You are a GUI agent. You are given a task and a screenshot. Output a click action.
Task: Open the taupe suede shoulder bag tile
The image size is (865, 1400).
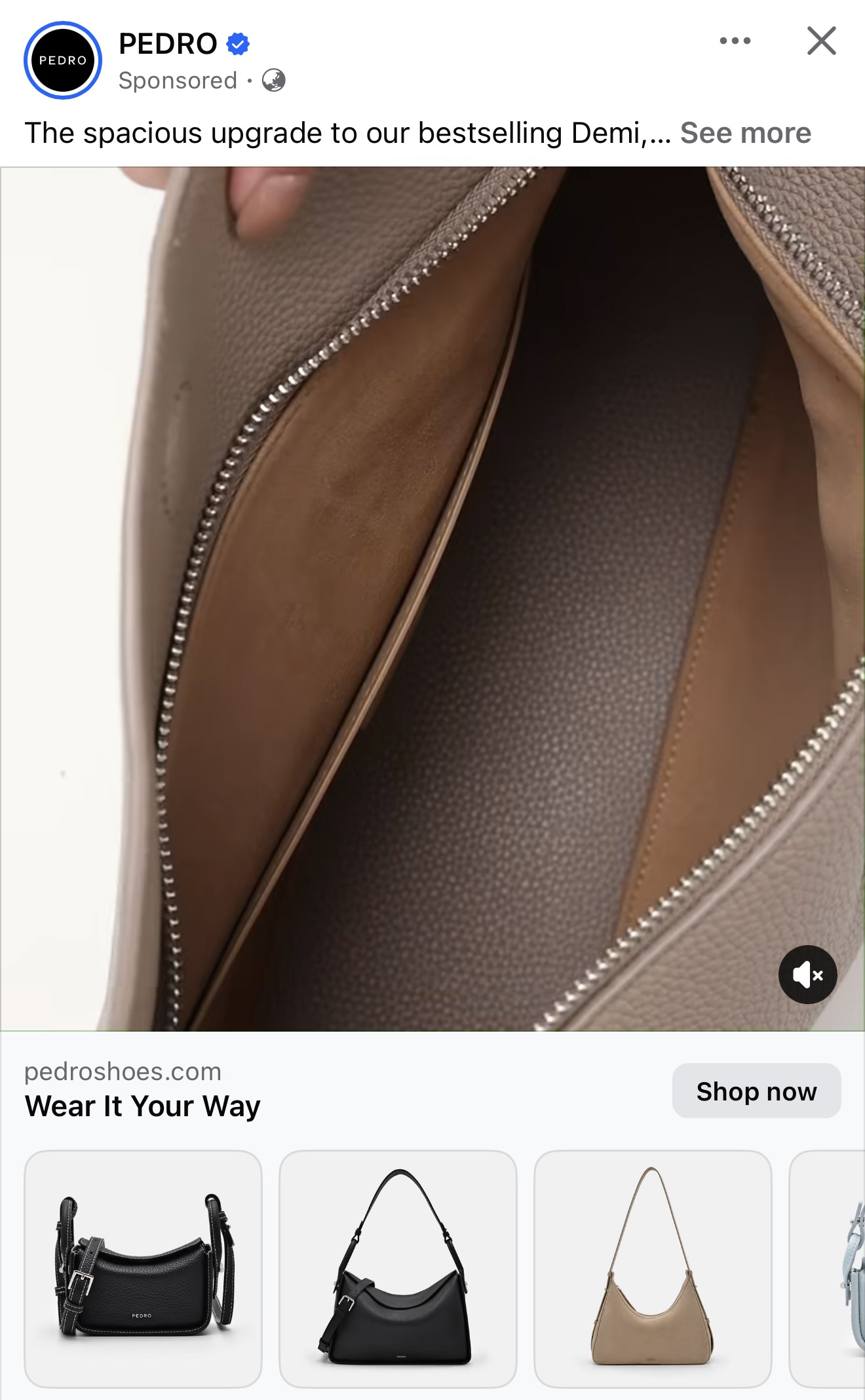click(x=653, y=1268)
